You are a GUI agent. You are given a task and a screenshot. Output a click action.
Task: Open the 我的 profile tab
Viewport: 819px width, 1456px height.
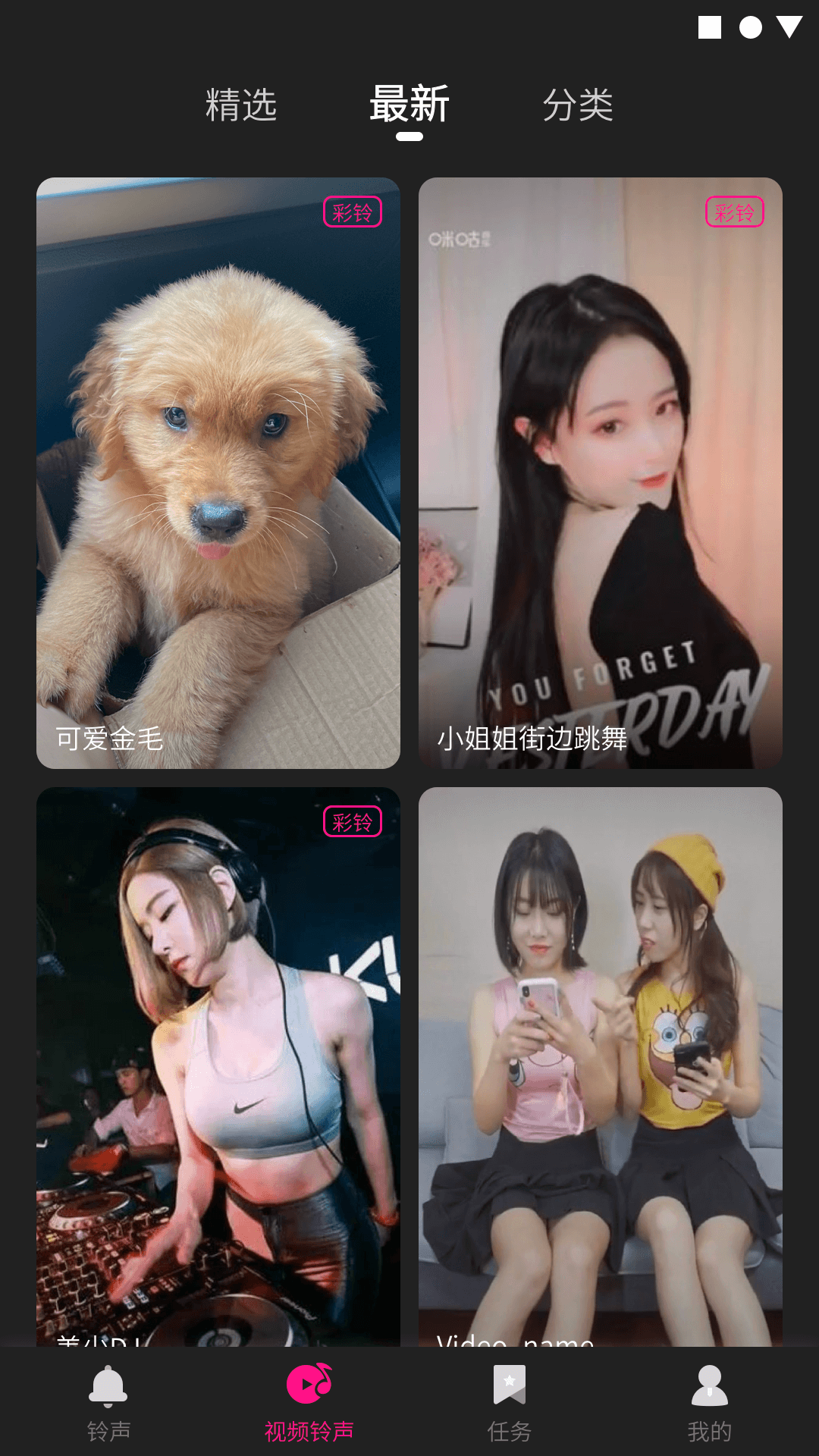[x=709, y=1401]
